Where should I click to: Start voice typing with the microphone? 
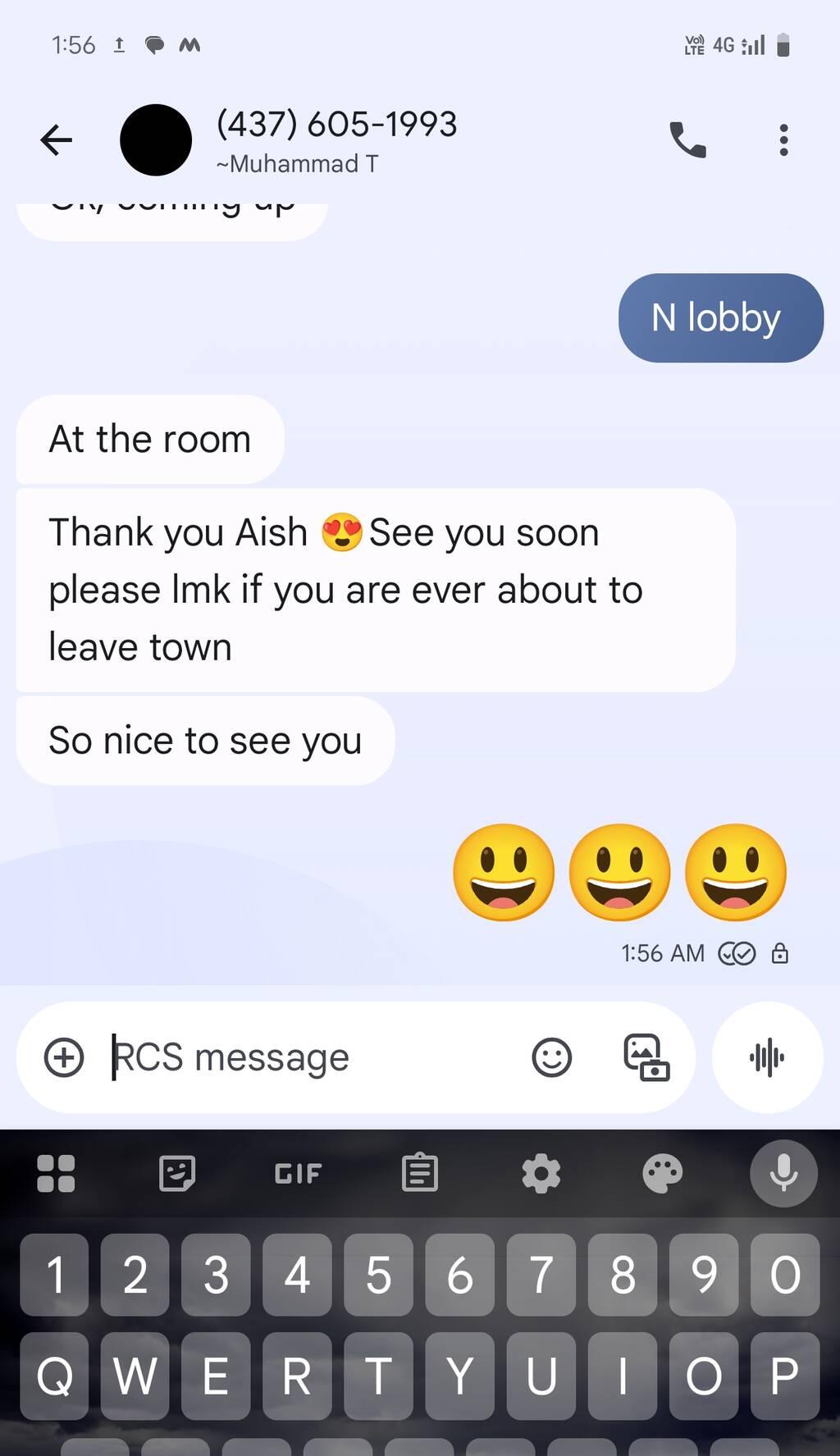(783, 1173)
